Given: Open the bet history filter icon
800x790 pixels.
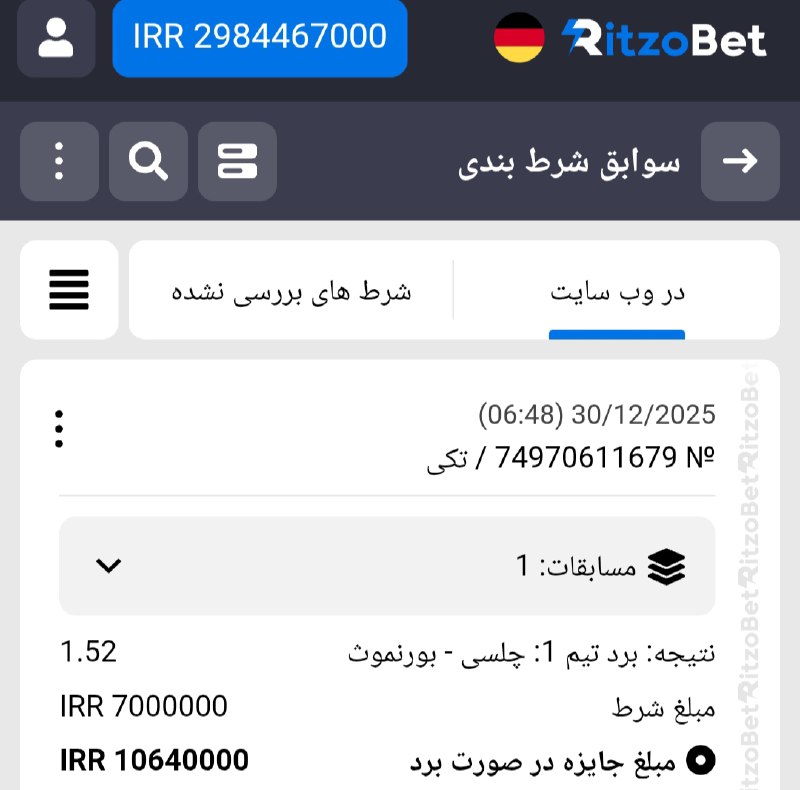Looking at the screenshot, I should (x=237, y=161).
